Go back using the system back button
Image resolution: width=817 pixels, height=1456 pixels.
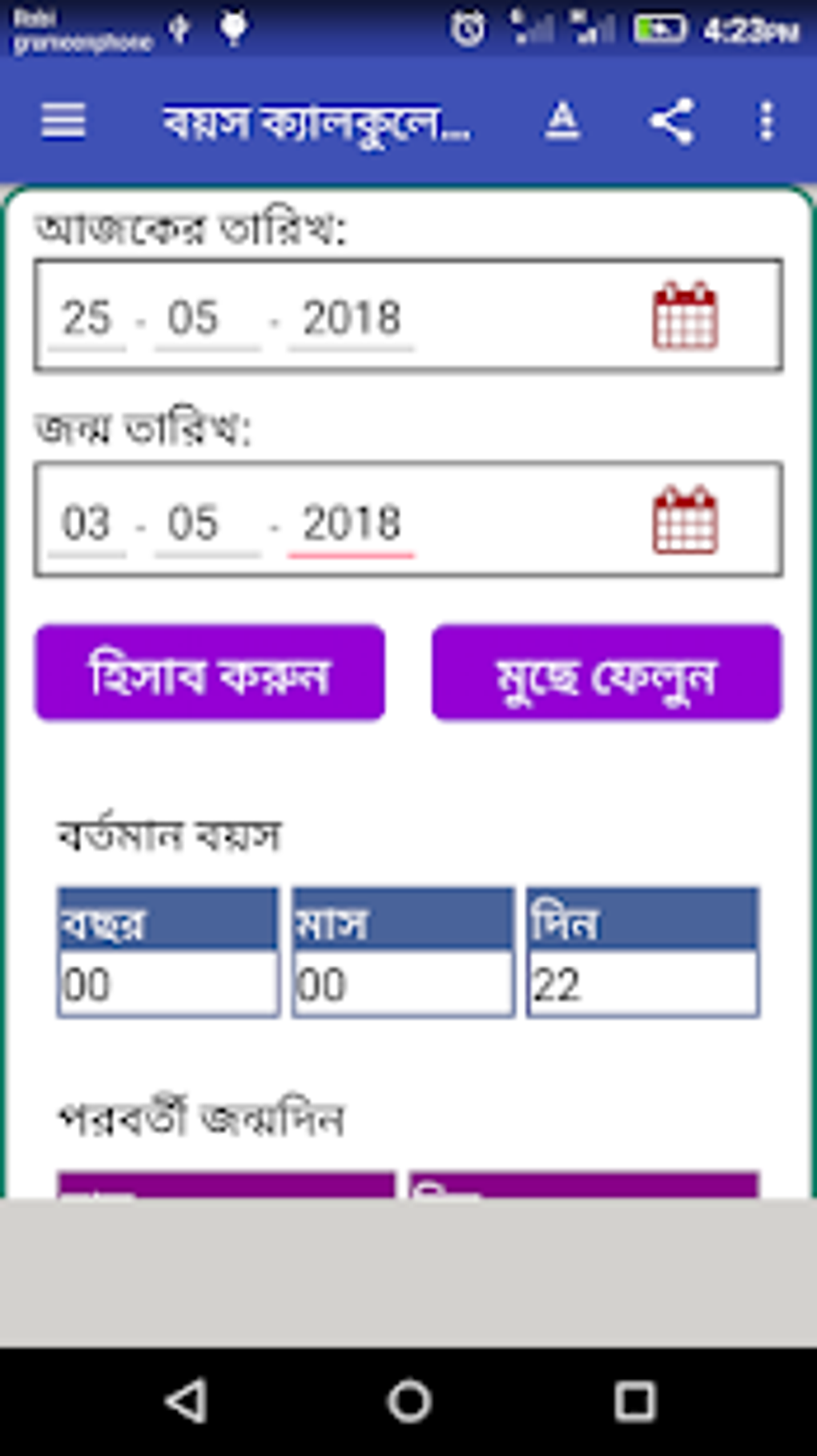(187, 1401)
